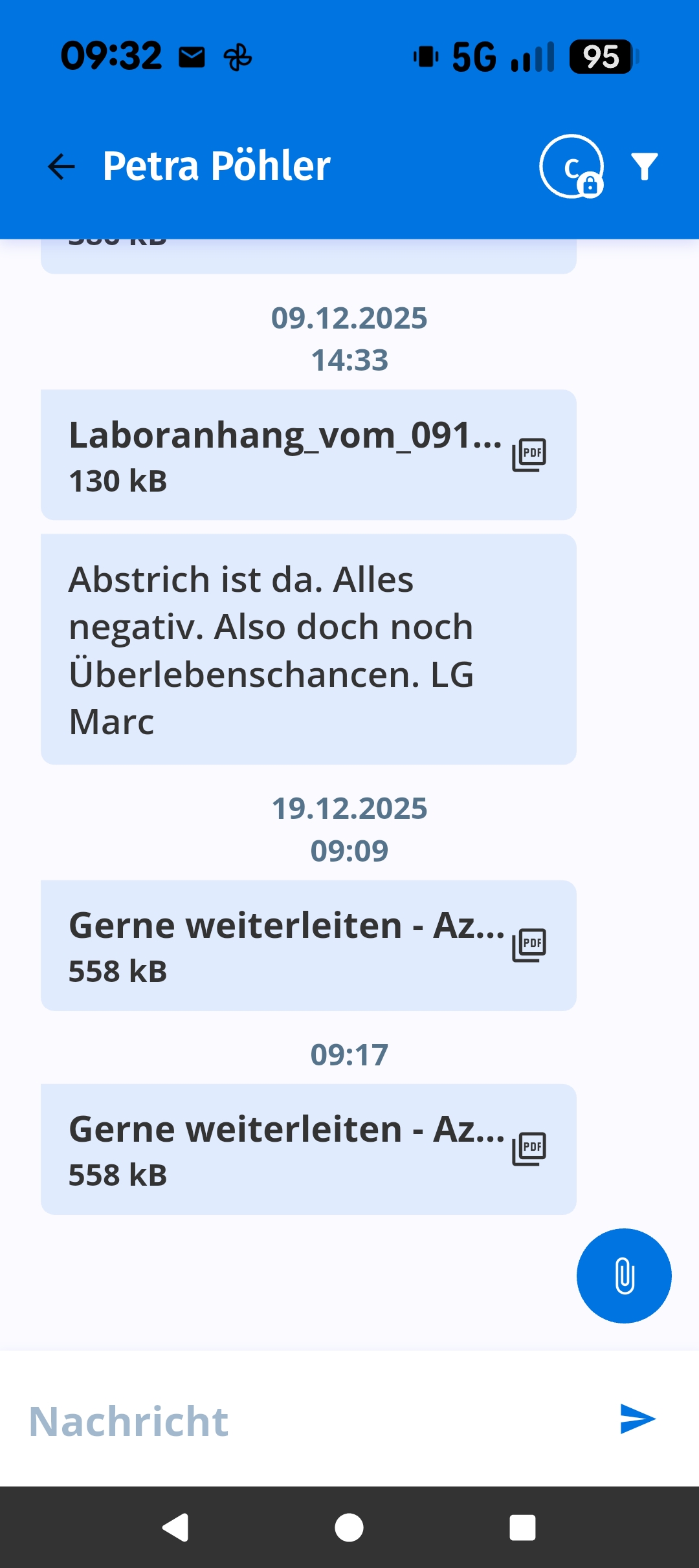Open recent apps
Image resolution: width=699 pixels, height=1568 pixels.
(x=522, y=1527)
